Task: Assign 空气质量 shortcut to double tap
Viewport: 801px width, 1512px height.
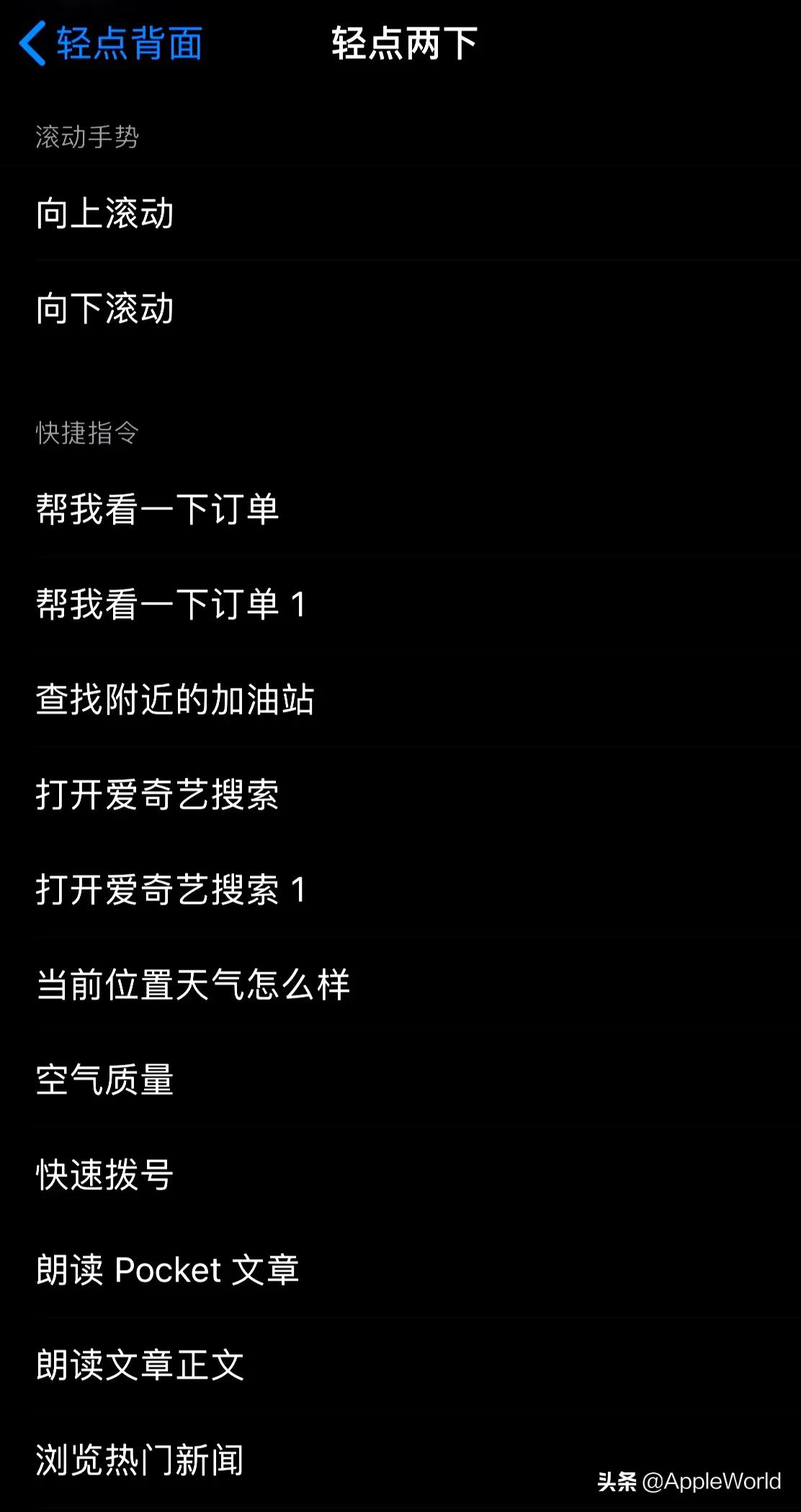Action: (105, 1081)
